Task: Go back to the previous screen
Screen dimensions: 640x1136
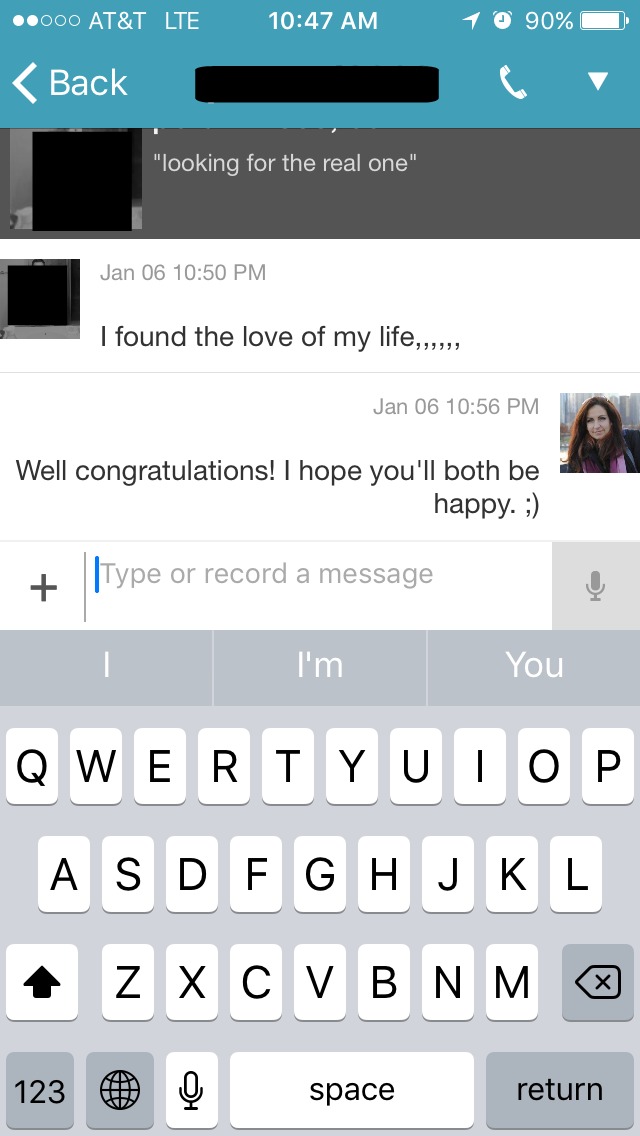Action: click(x=70, y=83)
